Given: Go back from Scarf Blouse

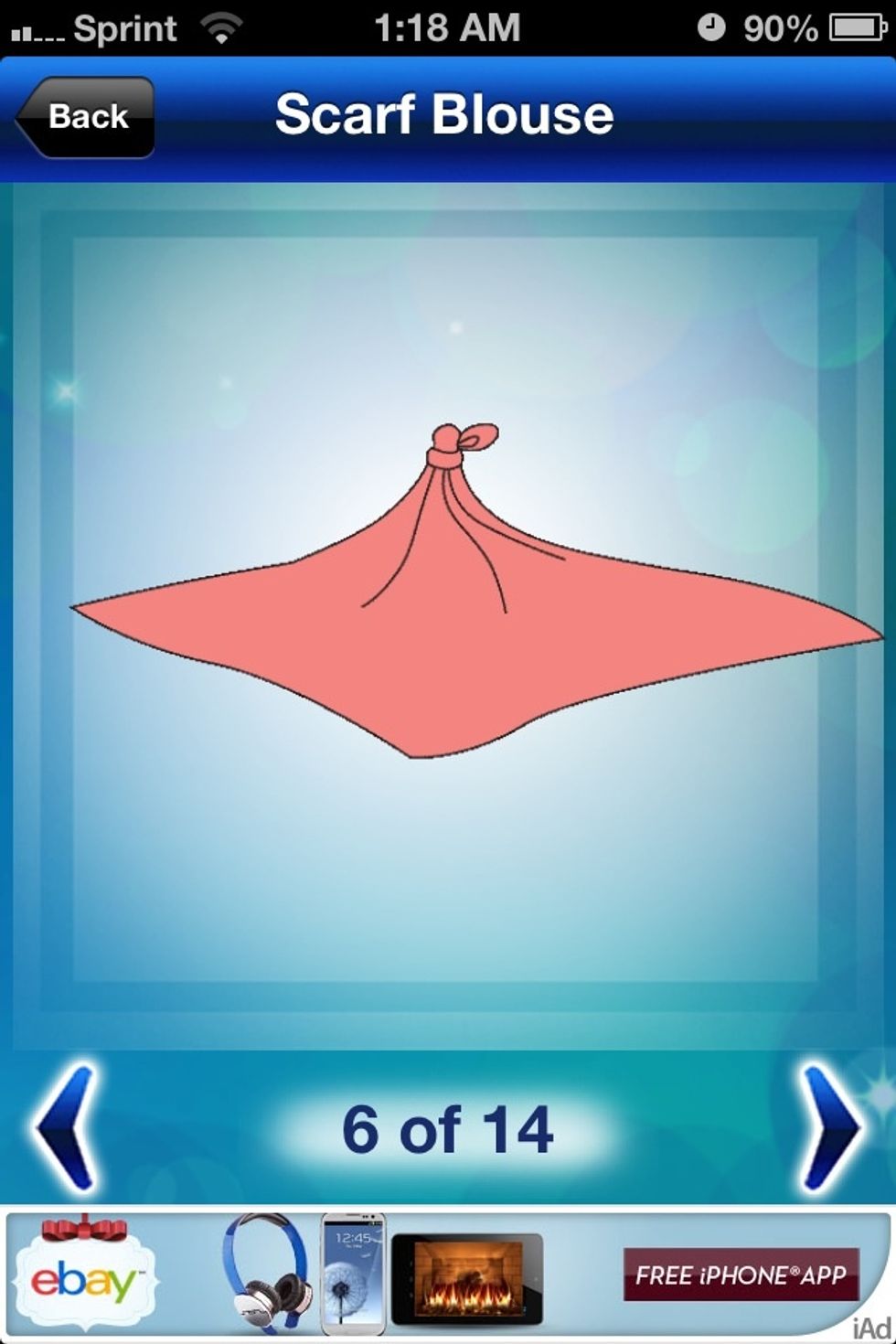Looking at the screenshot, I should (x=86, y=117).
